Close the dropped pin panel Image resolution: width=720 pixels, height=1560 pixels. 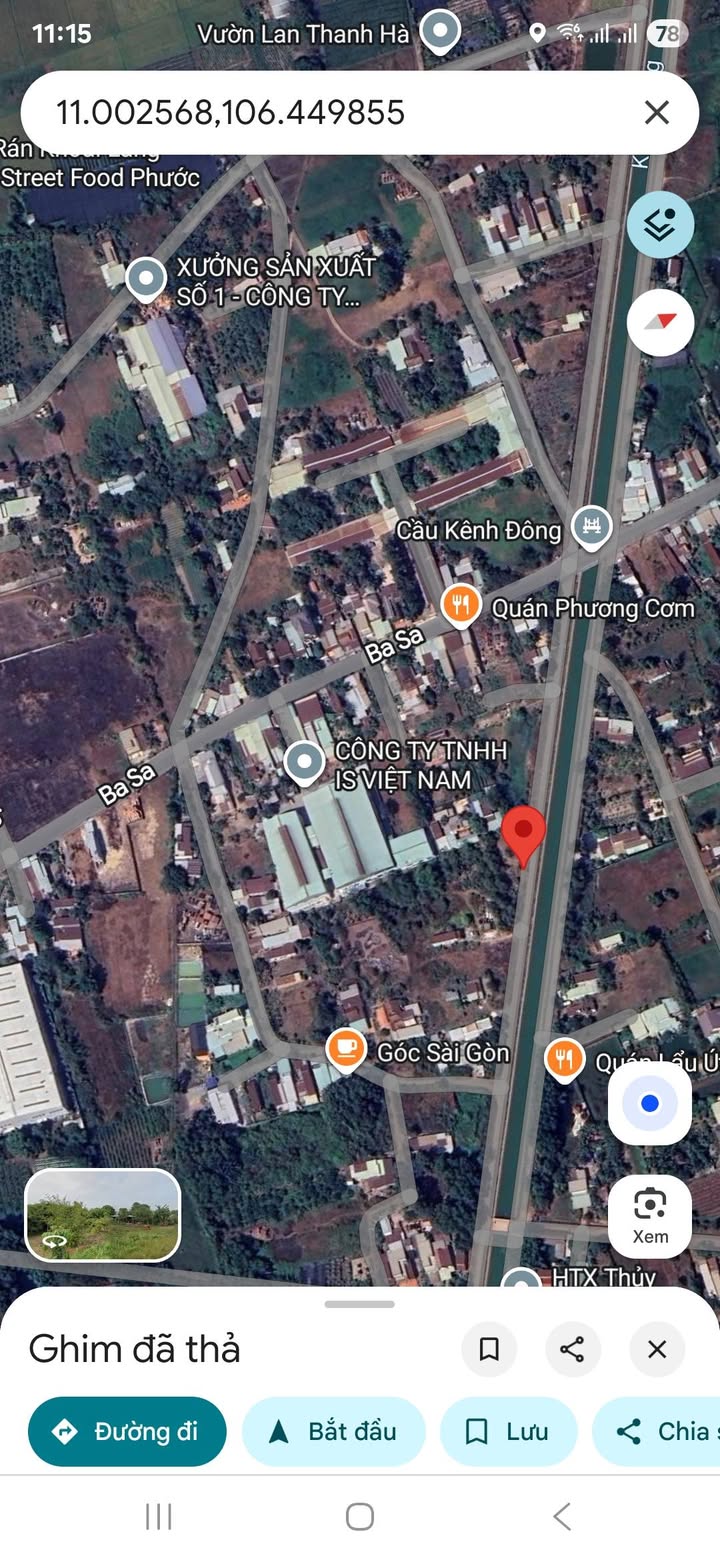point(657,1350)
